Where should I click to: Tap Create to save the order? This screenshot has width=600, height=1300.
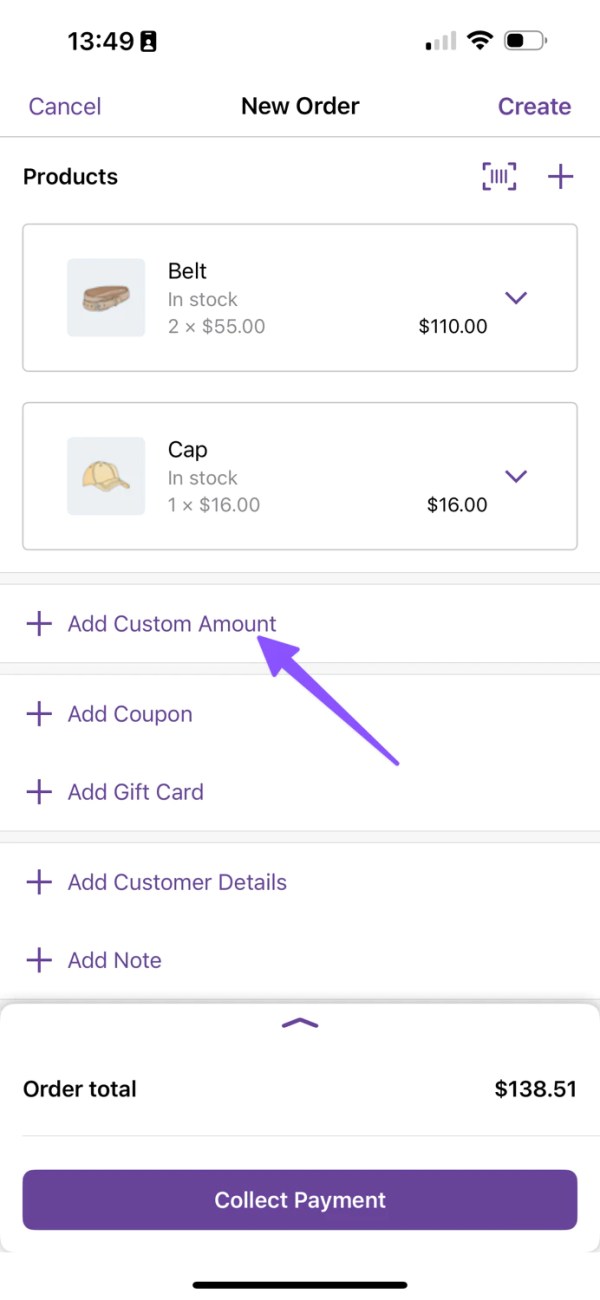point(534,106)
